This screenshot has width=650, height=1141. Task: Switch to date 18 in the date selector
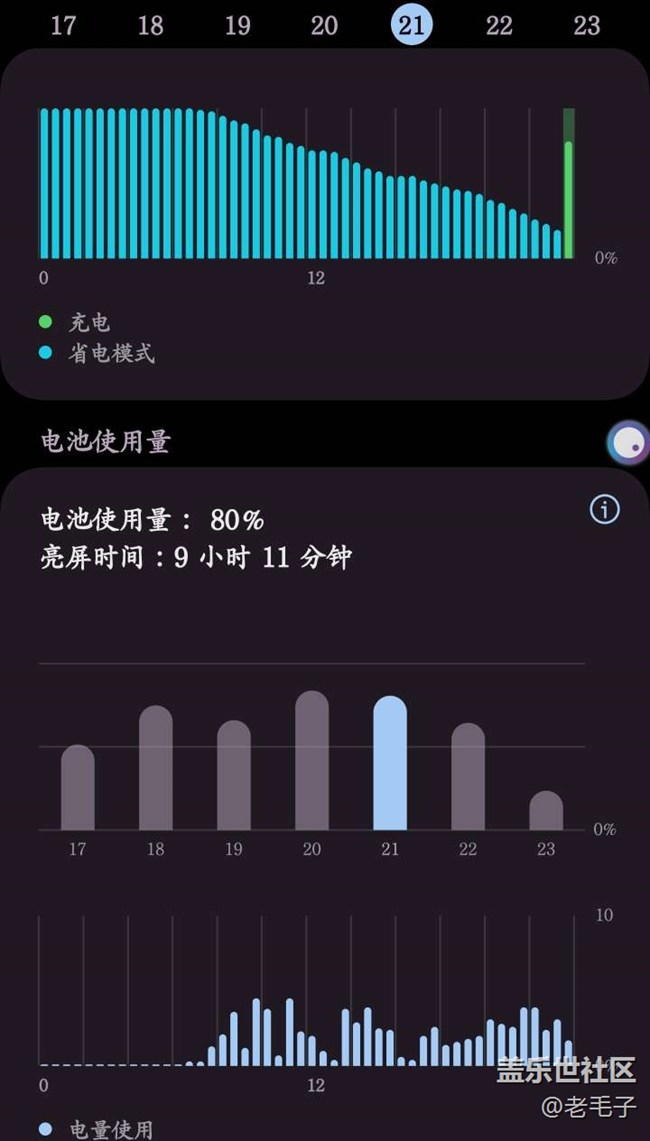(150, 25)
